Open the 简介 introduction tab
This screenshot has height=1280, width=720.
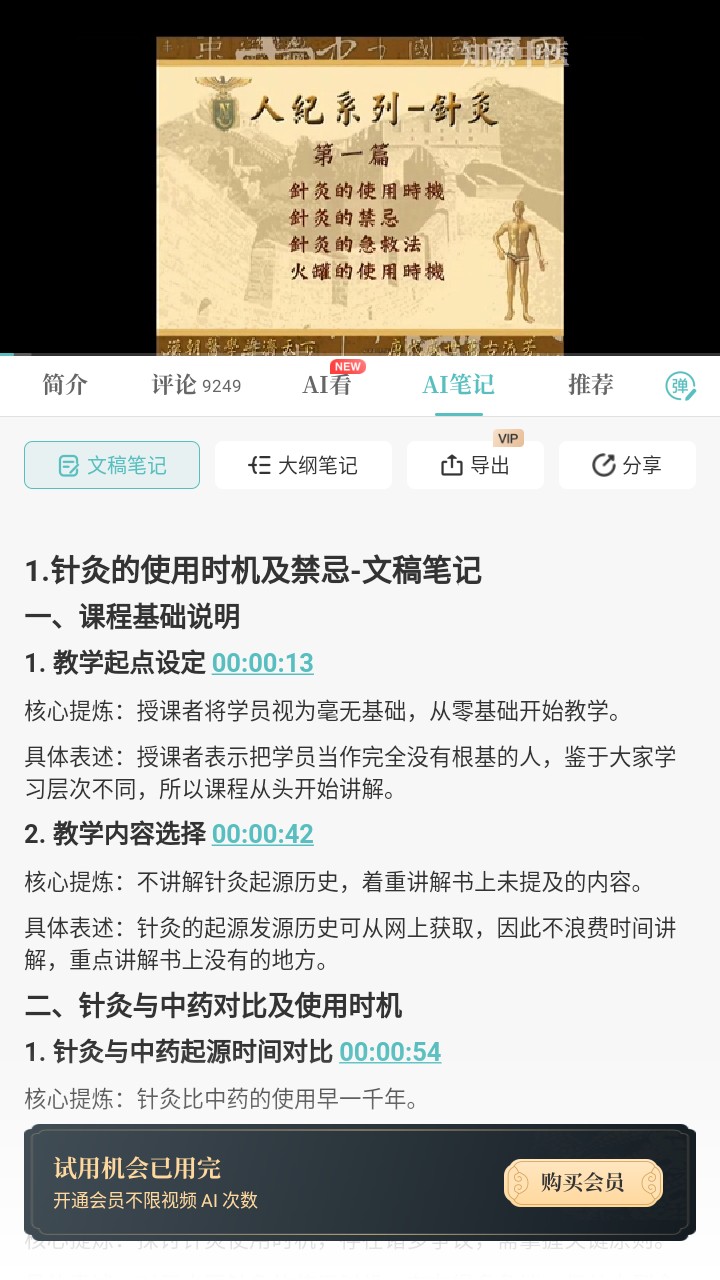coord(64,386)
